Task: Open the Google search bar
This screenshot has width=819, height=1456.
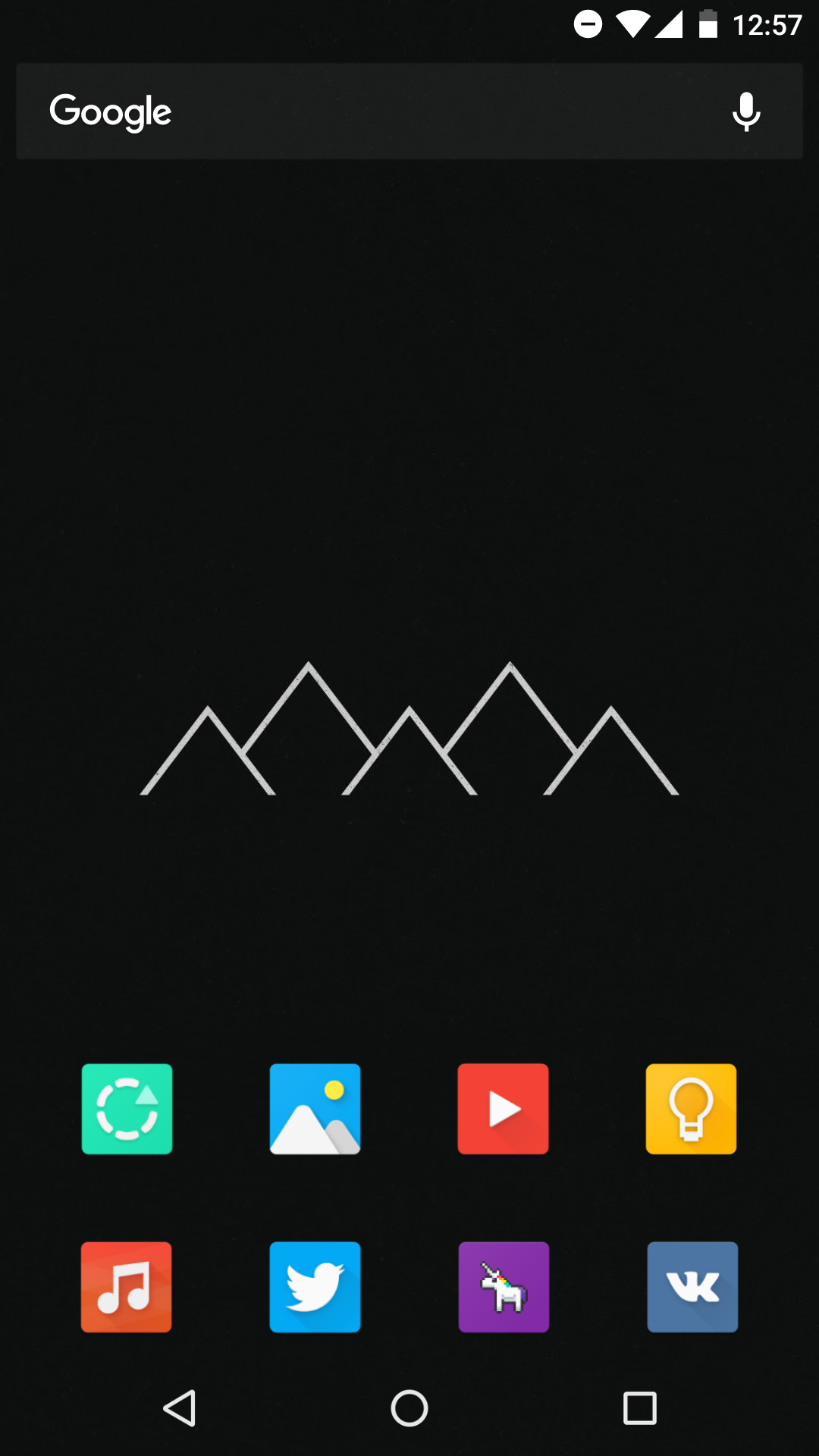Action: pyautogui.click(x=409, y=111)
